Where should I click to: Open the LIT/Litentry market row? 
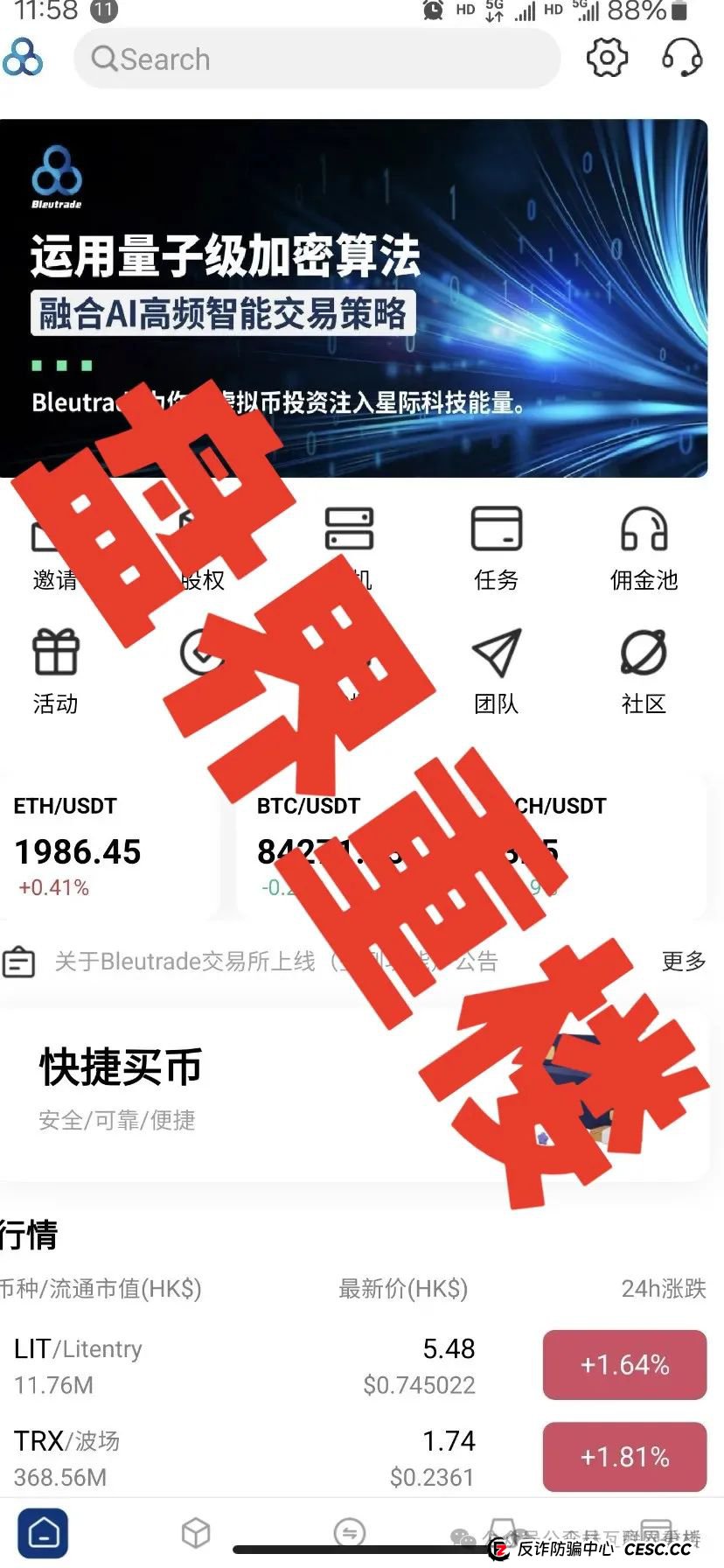245,1365
